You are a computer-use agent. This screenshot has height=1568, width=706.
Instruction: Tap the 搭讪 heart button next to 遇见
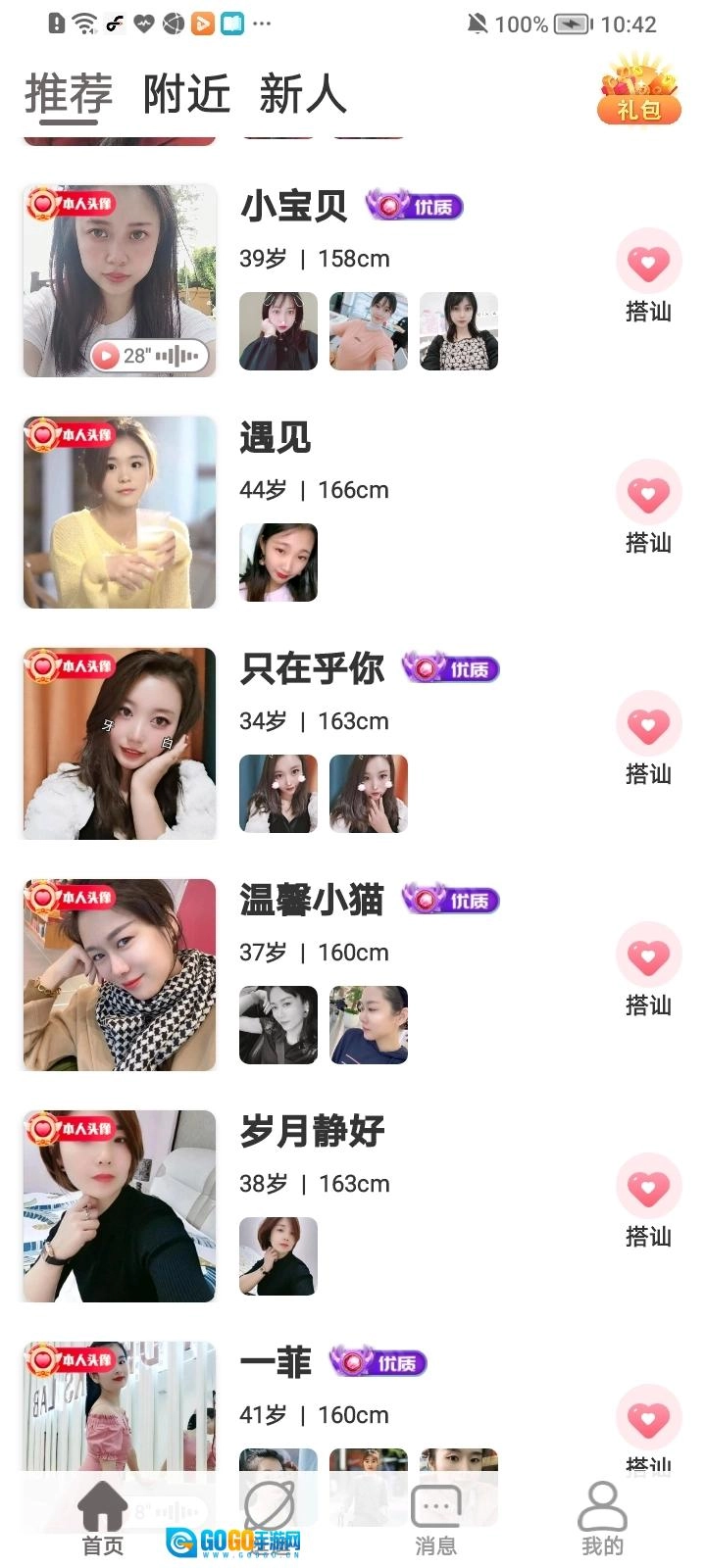click(648, 495)
